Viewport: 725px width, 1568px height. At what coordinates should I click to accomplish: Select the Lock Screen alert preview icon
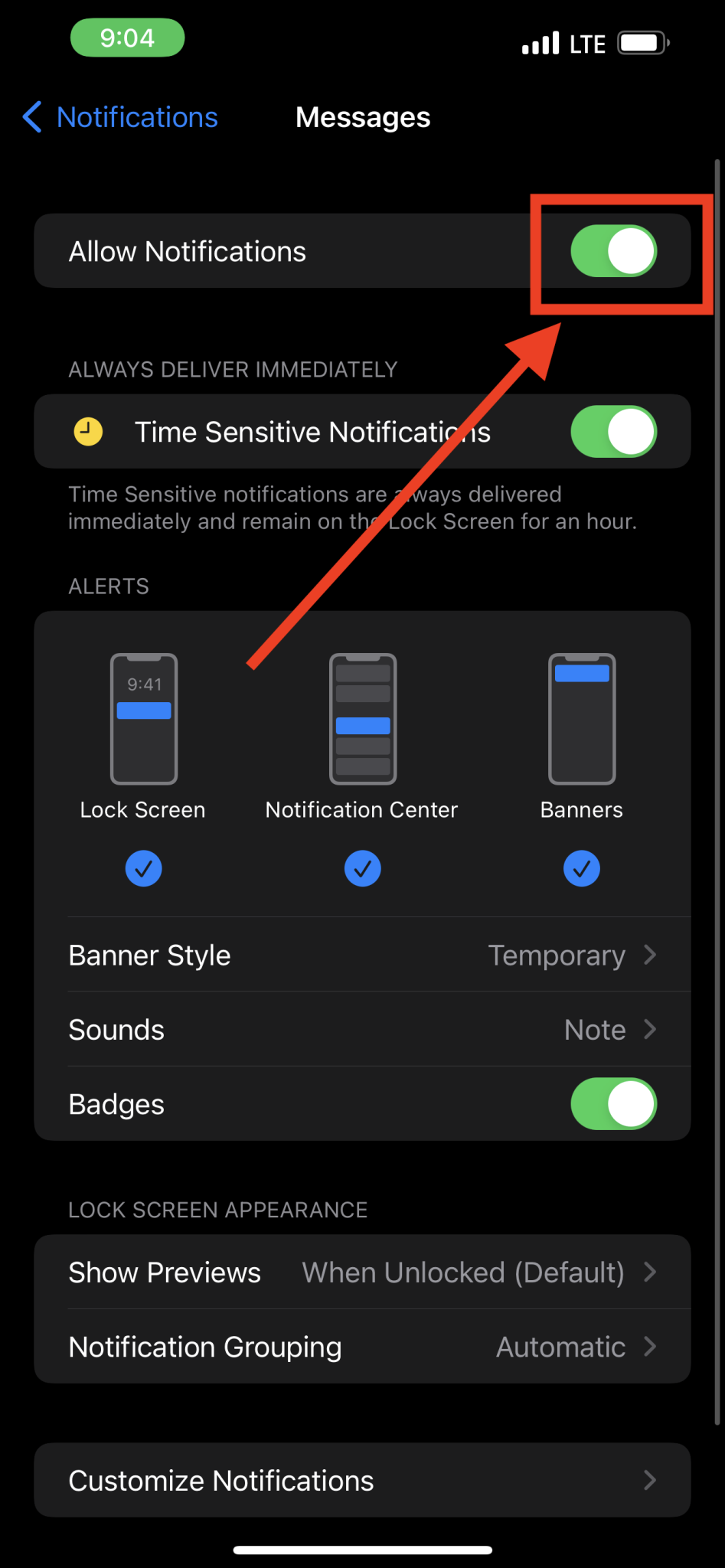coord(143,718)
